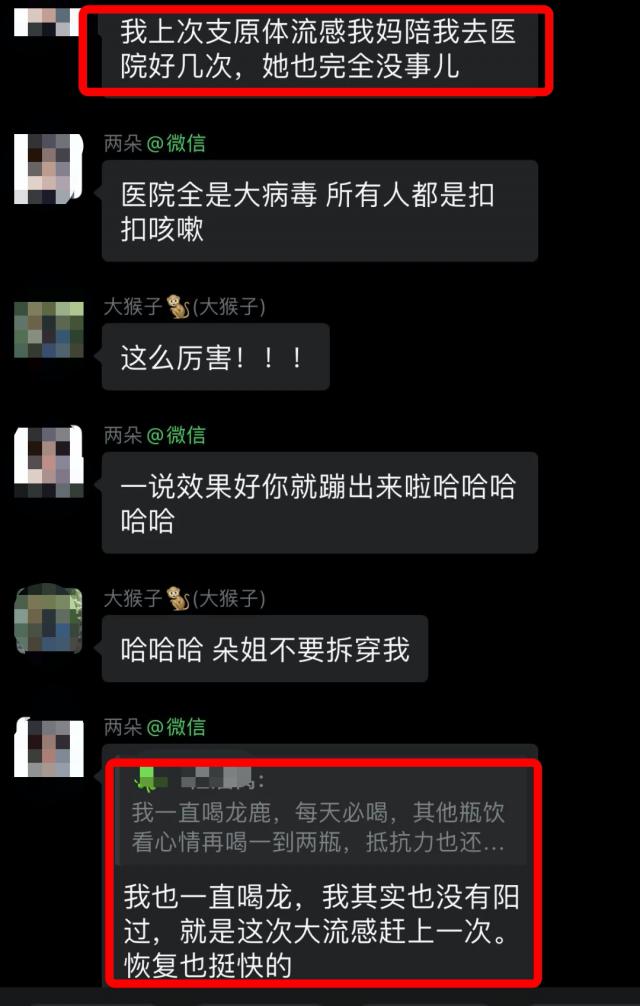Open 大猴子's avatar beside 哈哈哈 朵姐不要拆穿我
Image resolution: width=640 pixels, height=1006 pixels.
(48, 619)
